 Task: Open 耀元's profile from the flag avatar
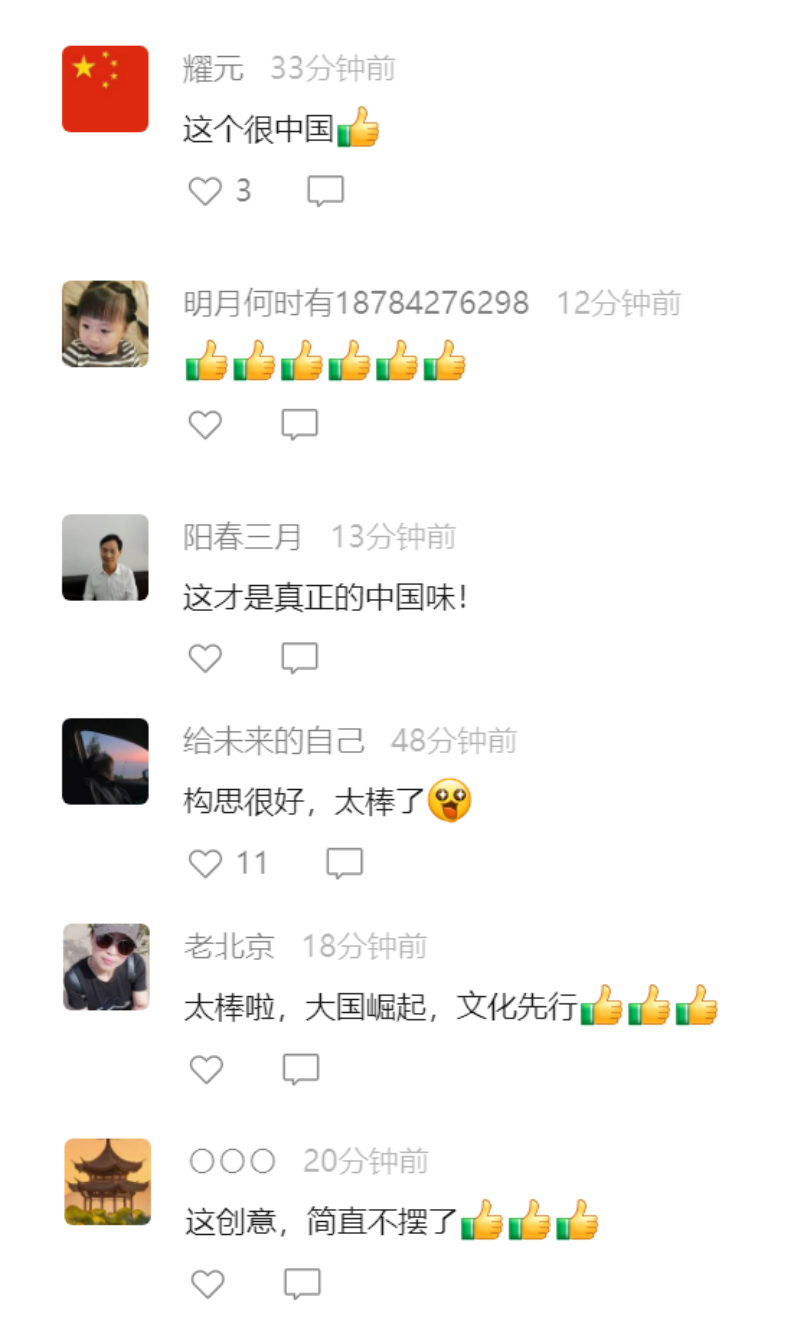pyautogui.click(x=105, y=89)
